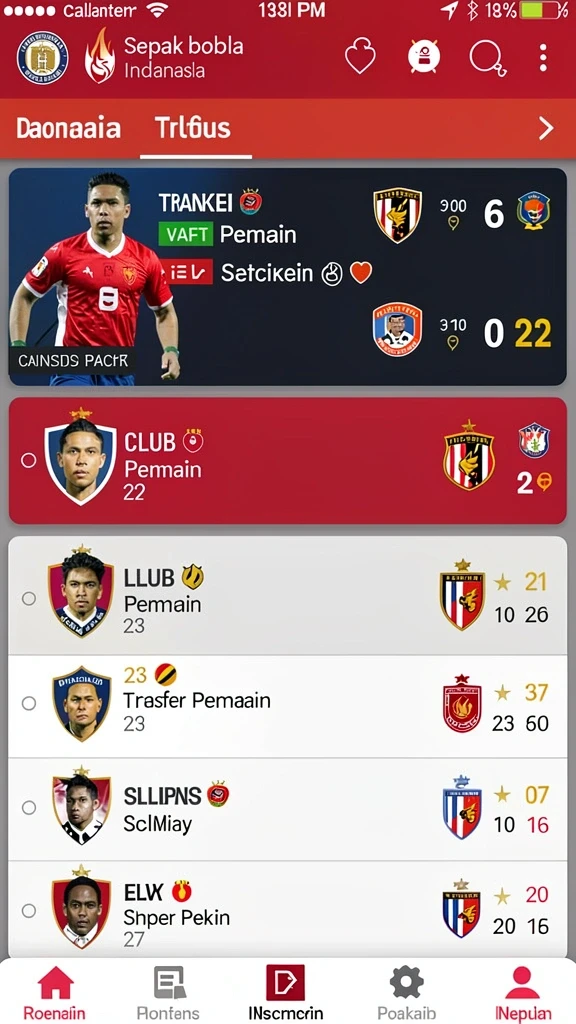Tap the heart favorites icon in header

(360, 58)
